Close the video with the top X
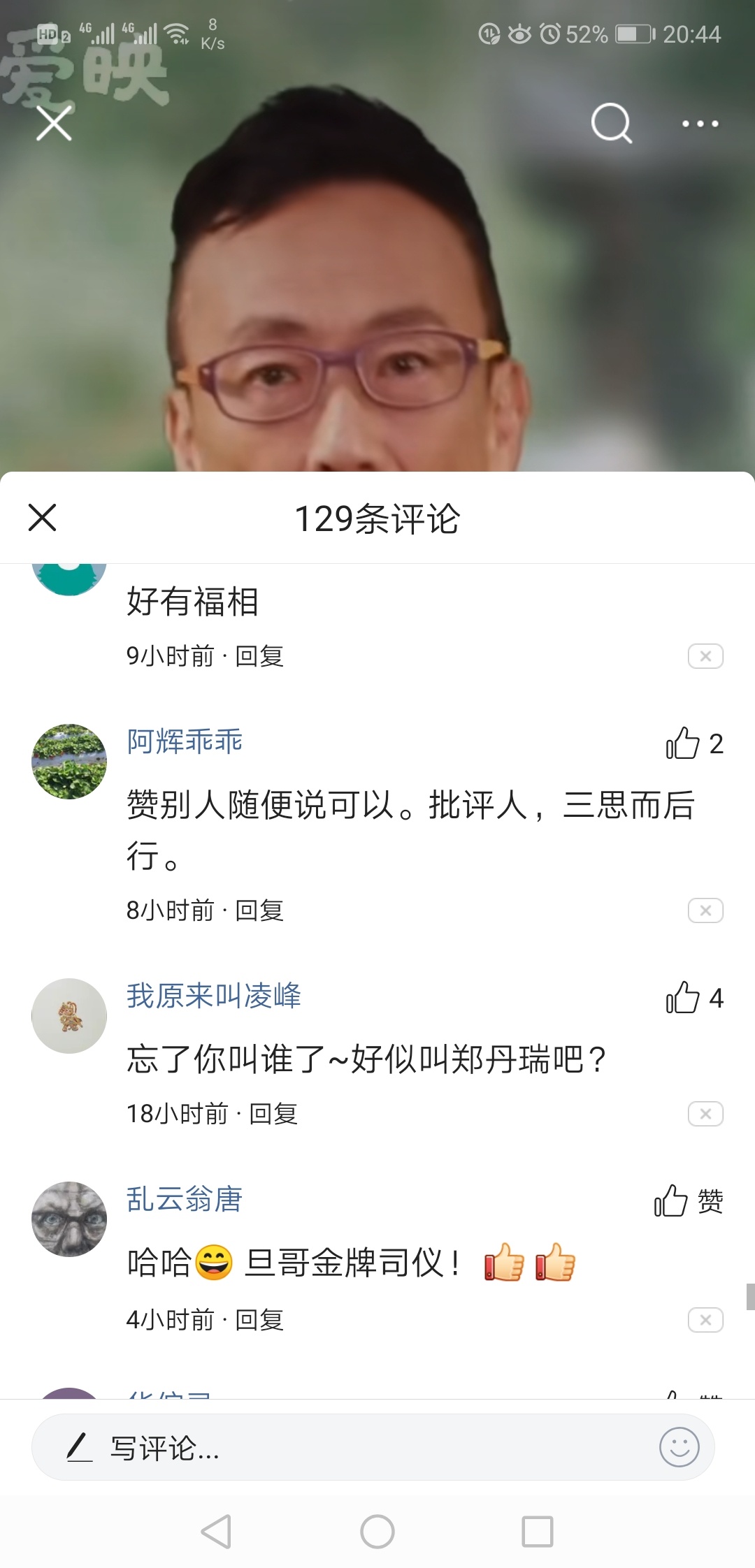This screenshot has width=755, height=1568. [54, 124]
